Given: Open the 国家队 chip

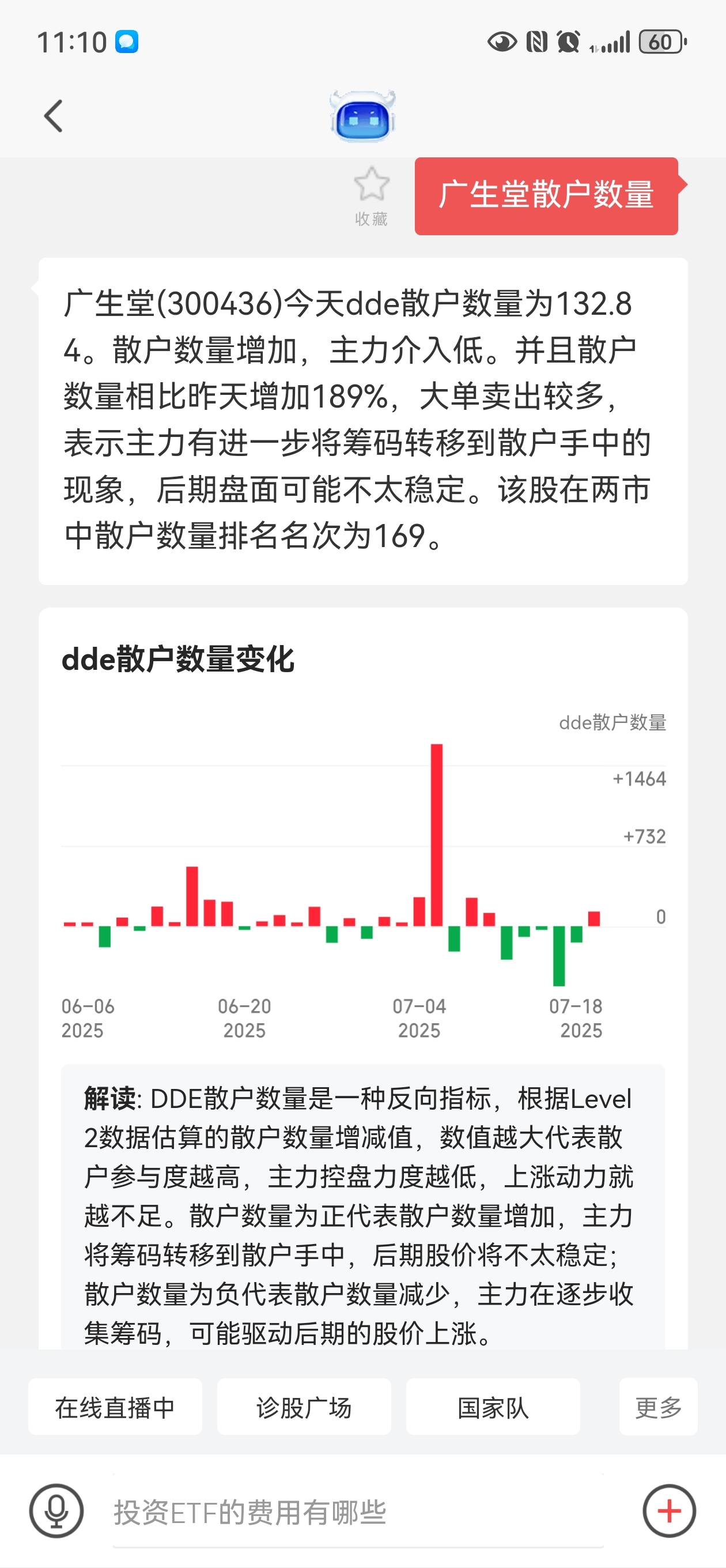Looking at the screenshot, I should (493, 1407).
